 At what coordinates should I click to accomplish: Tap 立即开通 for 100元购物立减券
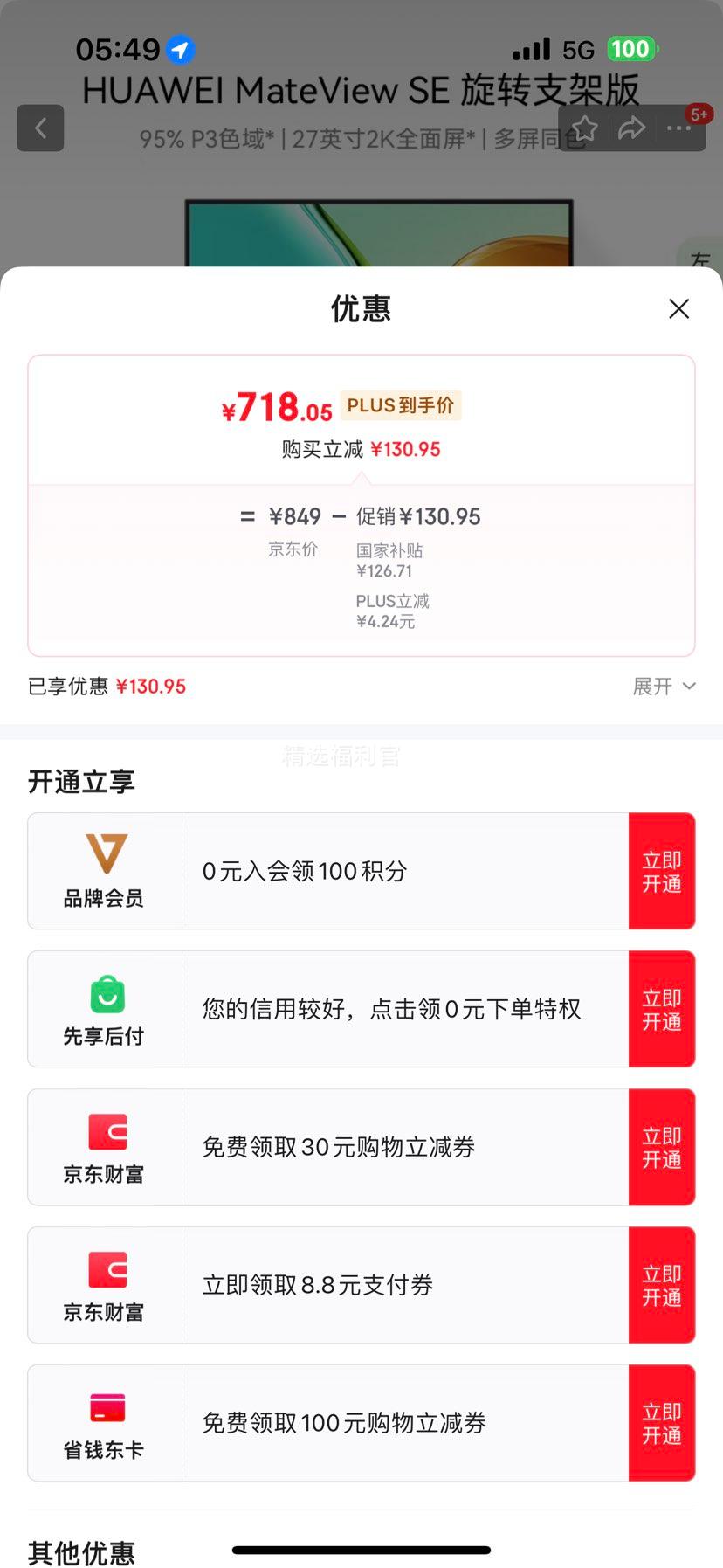tap(662, 1423)
